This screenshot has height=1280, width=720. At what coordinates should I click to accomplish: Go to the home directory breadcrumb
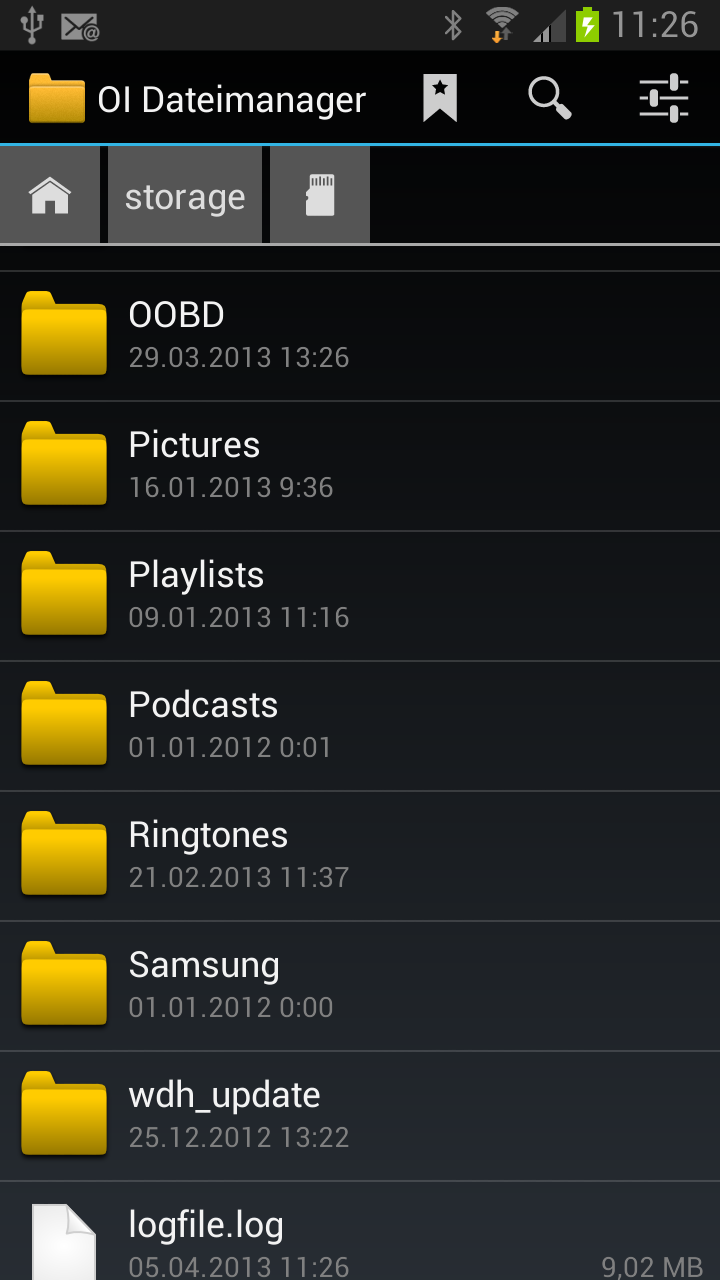point(50,196)
